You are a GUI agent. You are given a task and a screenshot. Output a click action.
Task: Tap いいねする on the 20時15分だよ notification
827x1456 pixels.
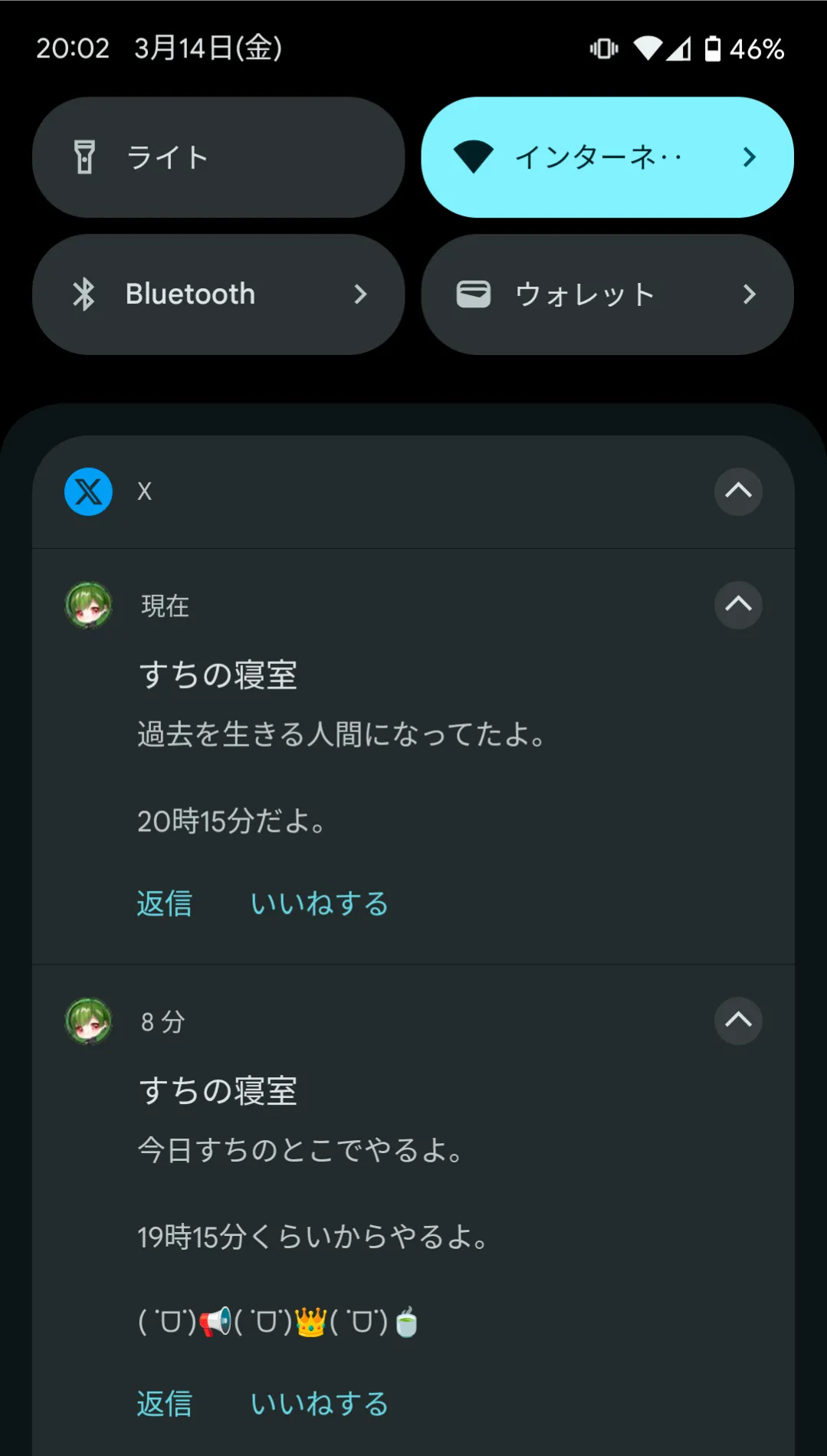pos(320,903)
